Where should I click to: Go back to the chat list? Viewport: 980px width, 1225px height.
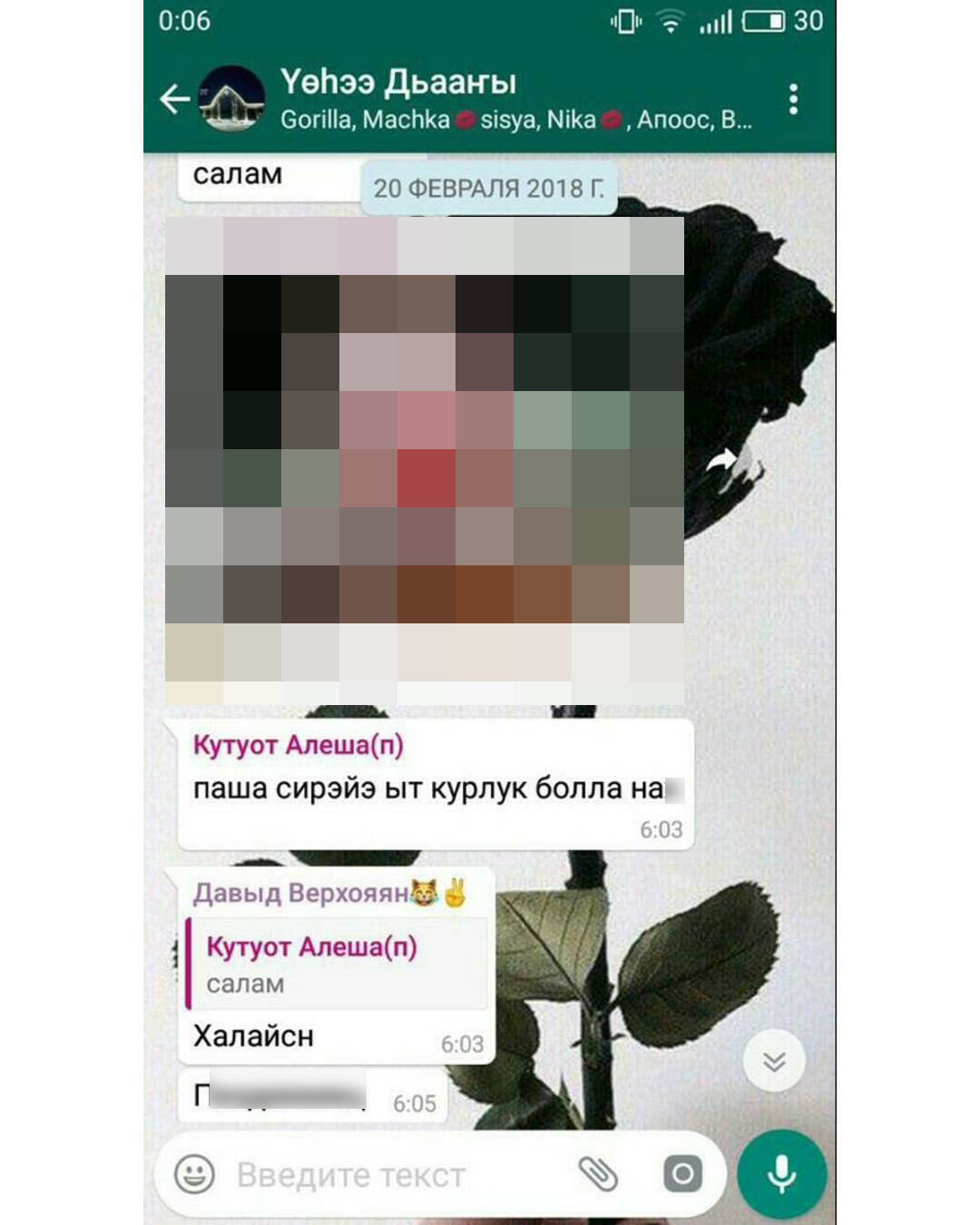coord(173,99)
